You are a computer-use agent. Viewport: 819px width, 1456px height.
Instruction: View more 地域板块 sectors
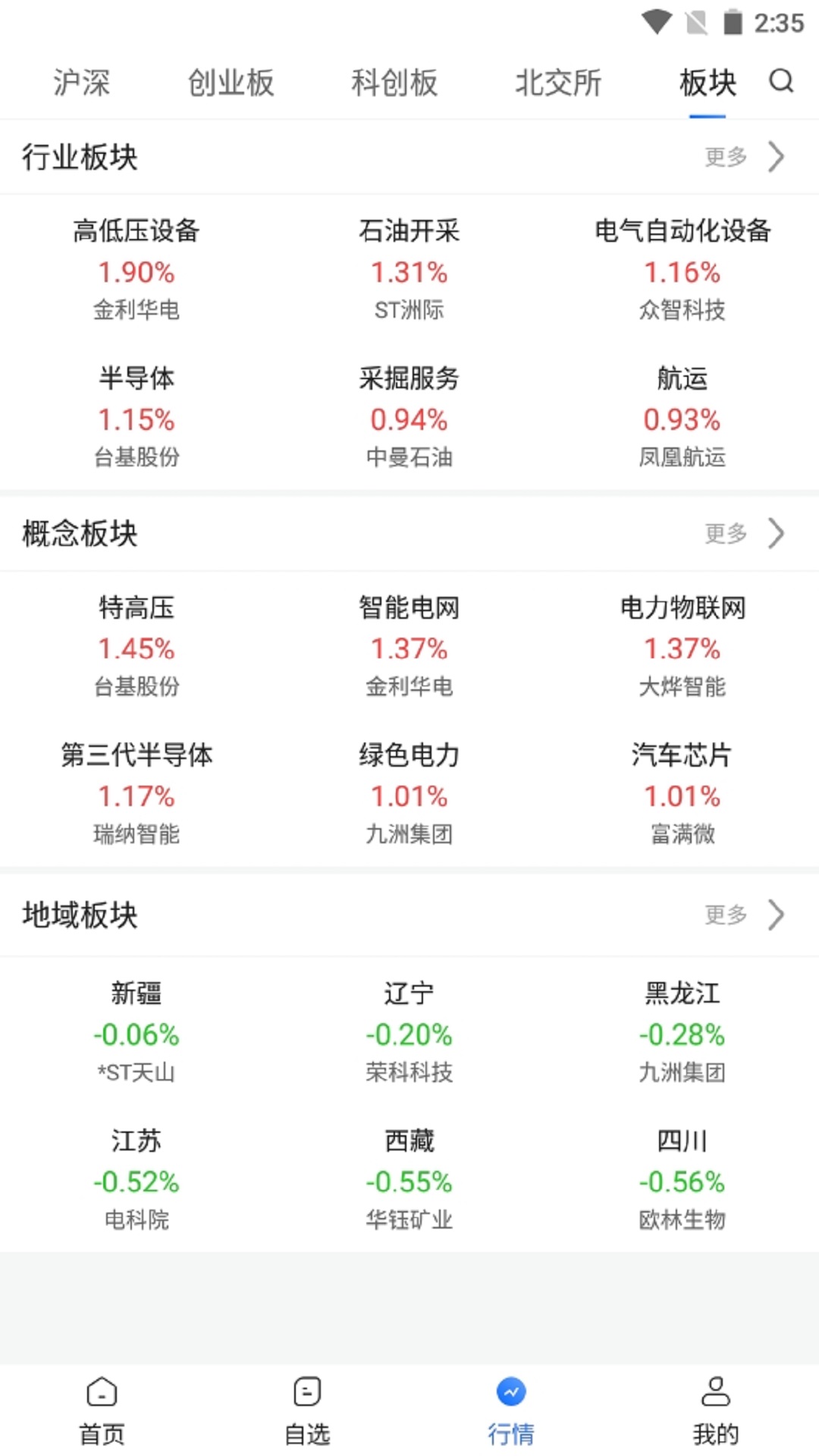pyautogui.click(x=743, y=915)
